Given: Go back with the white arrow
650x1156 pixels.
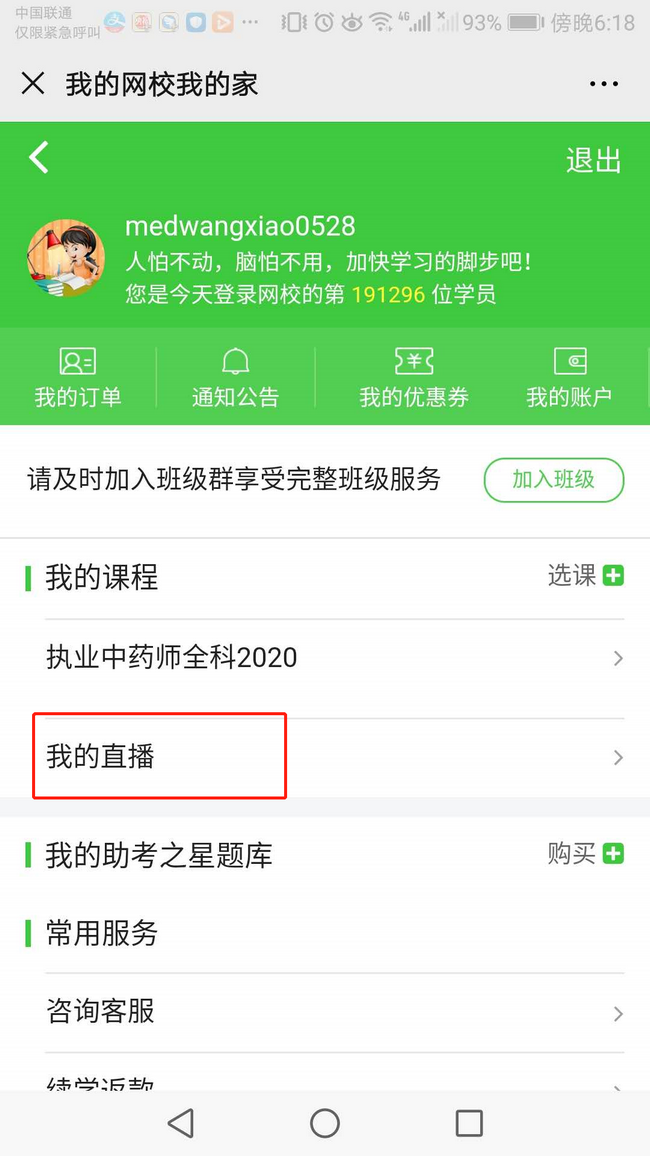Looking at the screenshot, I should (39, 158).
